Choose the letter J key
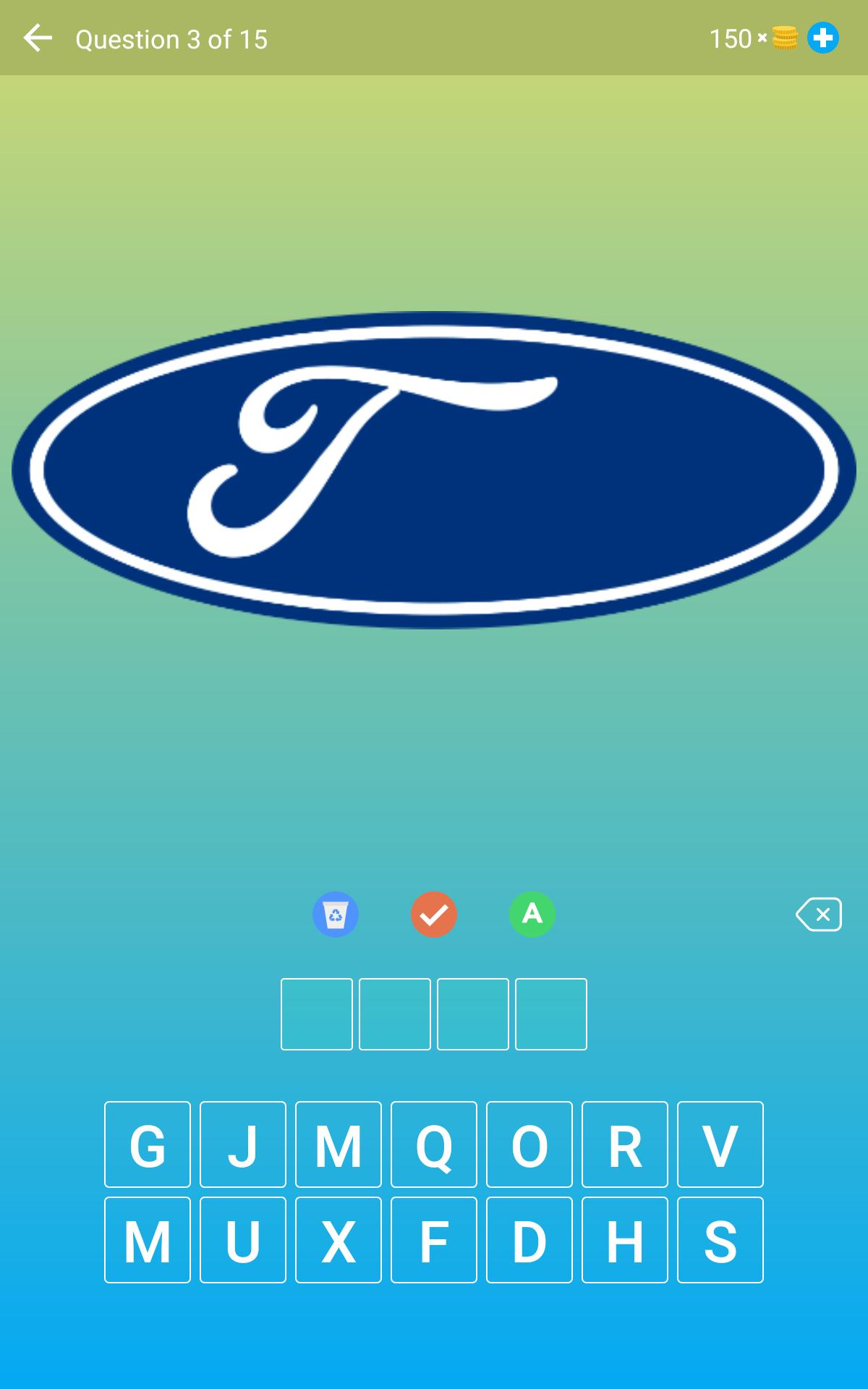 point(243,1144)
